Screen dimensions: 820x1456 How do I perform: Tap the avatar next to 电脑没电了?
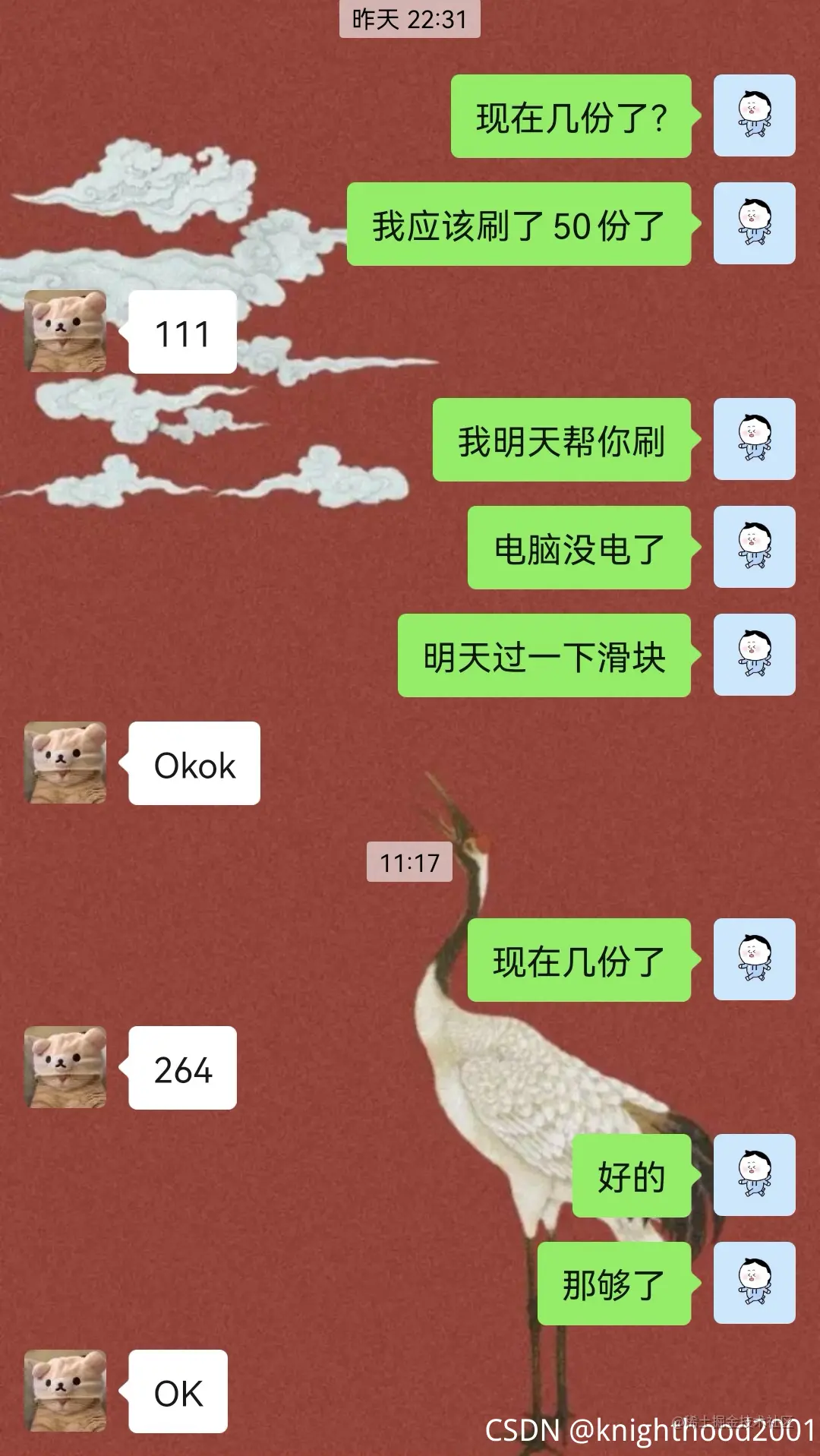pos(754,547)
